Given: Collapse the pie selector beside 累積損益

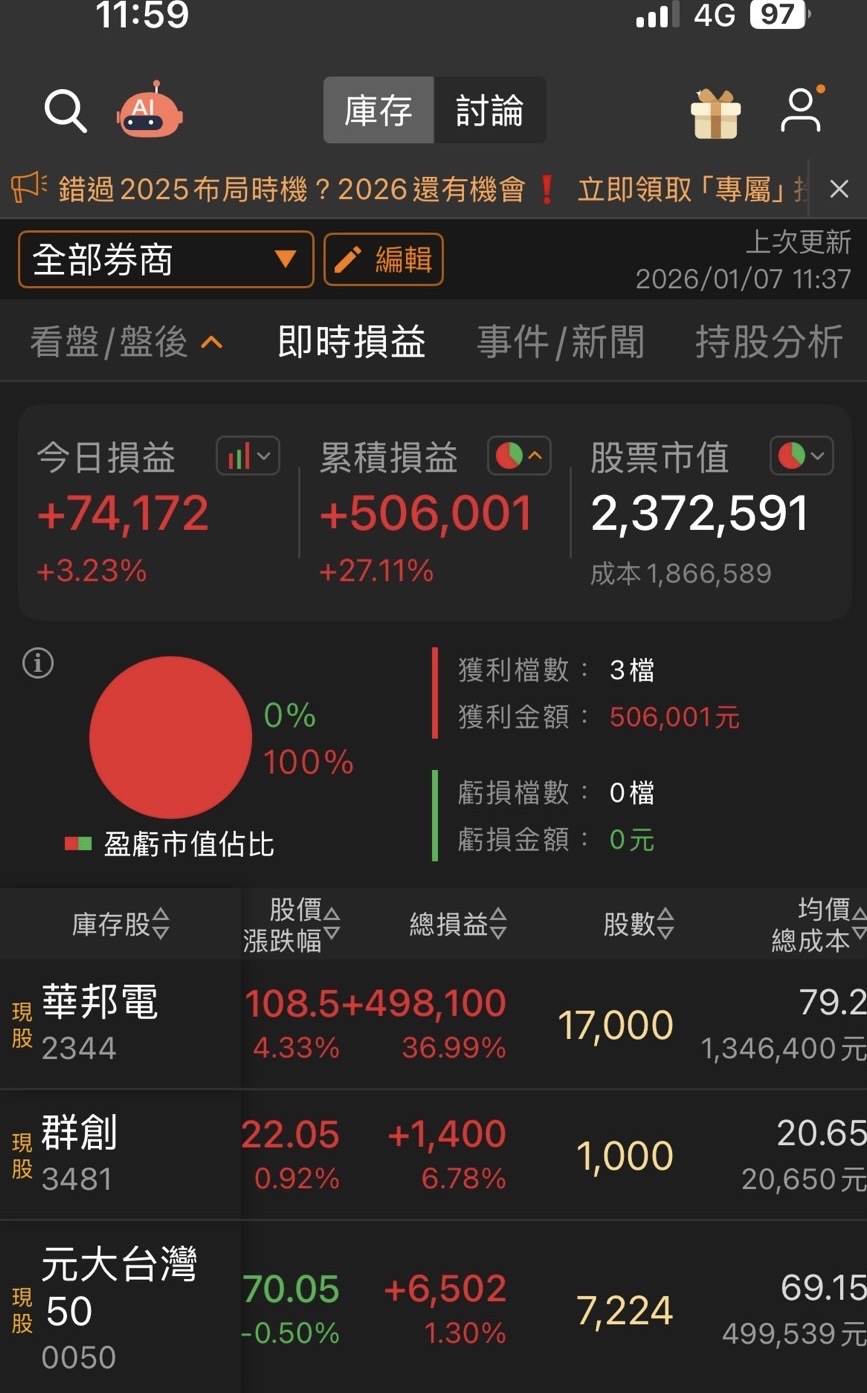Looking at the screenshot, I should (x=519, y=457).
